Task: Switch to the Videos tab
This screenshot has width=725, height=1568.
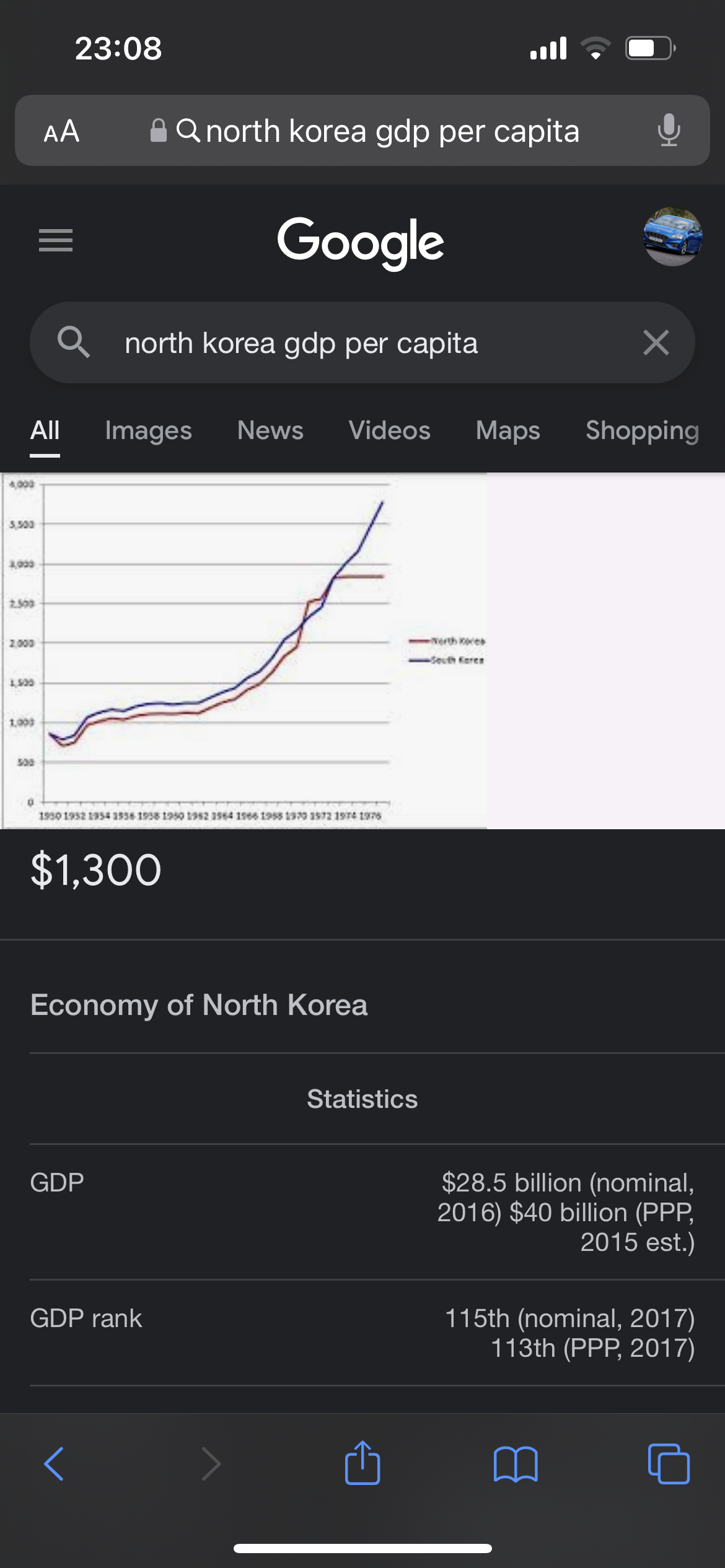Action: (389, 430)
